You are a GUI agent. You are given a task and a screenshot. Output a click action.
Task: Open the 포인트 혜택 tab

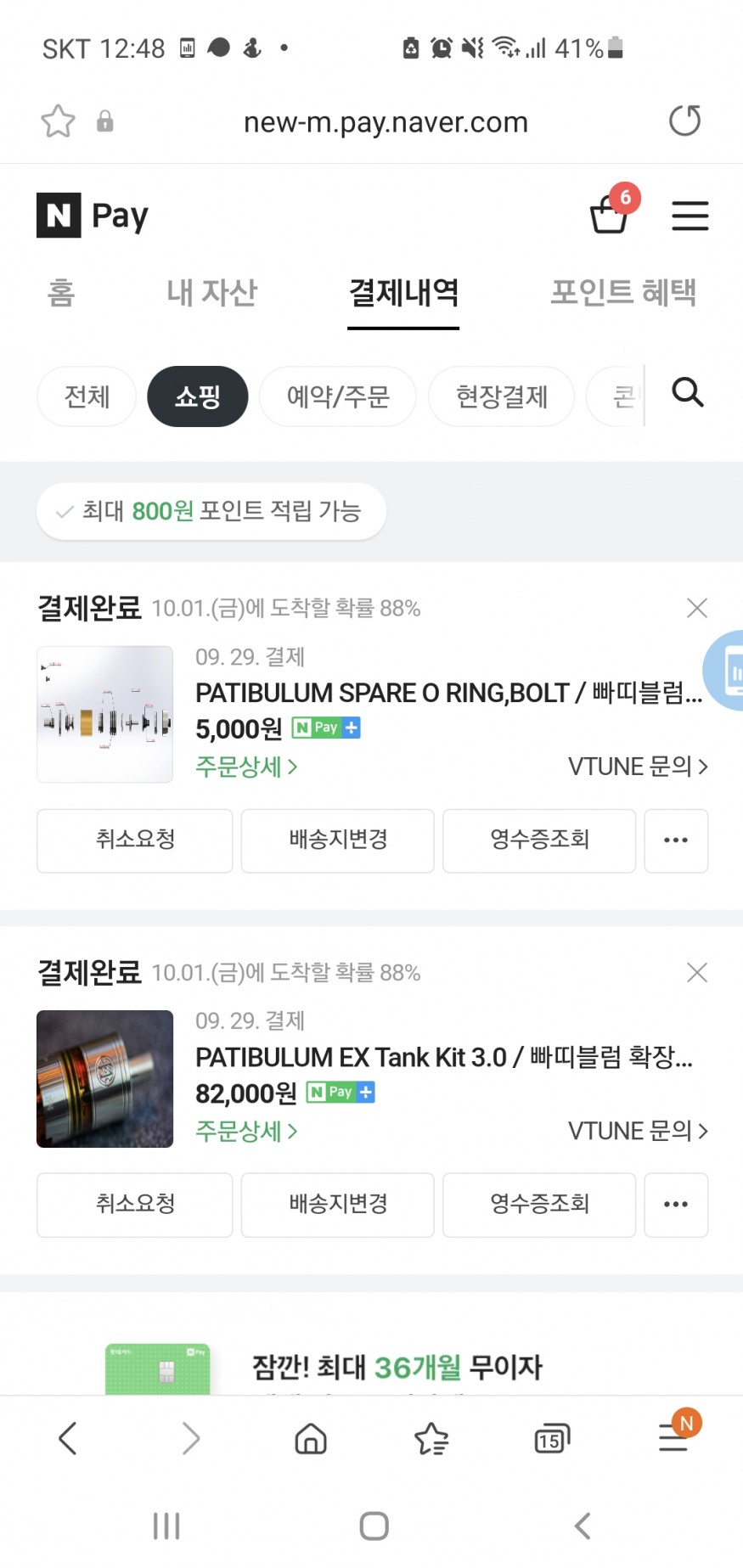coord(623,293)
